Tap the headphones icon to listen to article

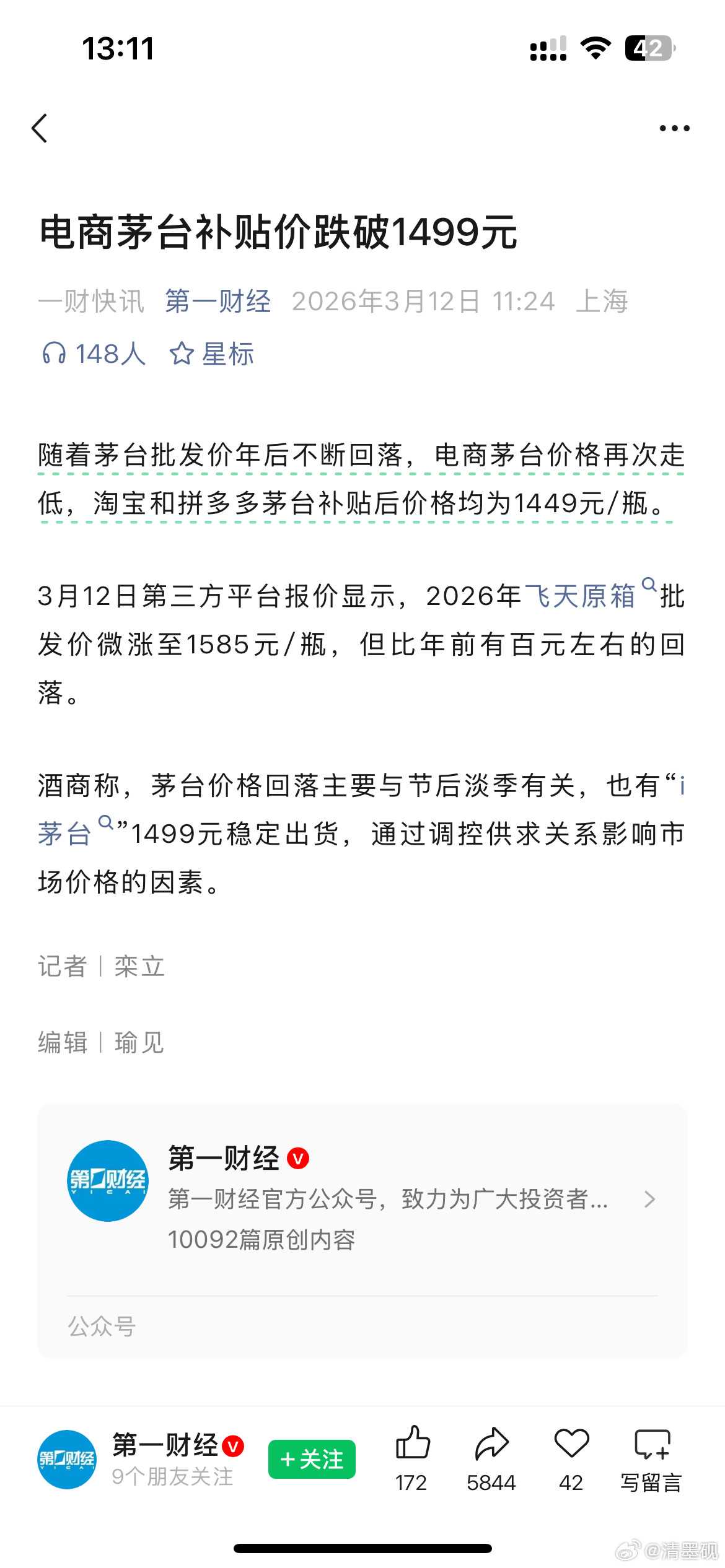coord(55,351)
